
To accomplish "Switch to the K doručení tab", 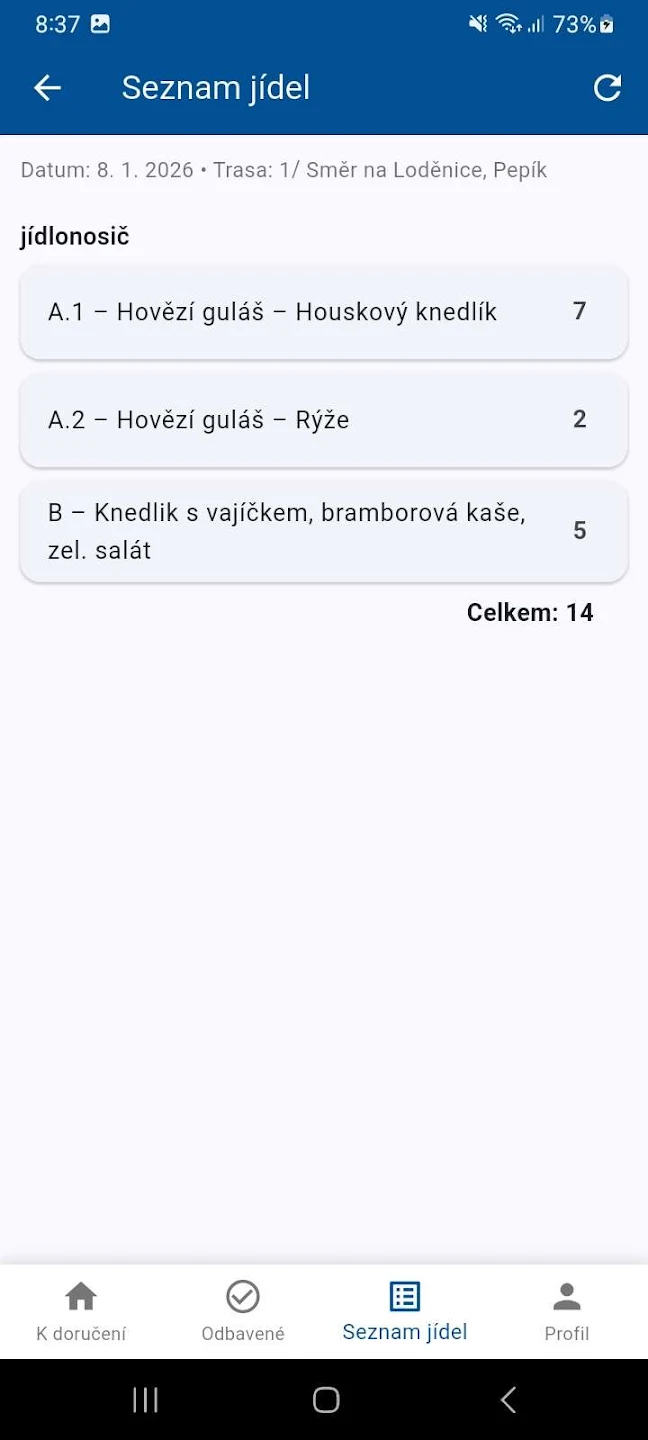I will (81, 1311).
